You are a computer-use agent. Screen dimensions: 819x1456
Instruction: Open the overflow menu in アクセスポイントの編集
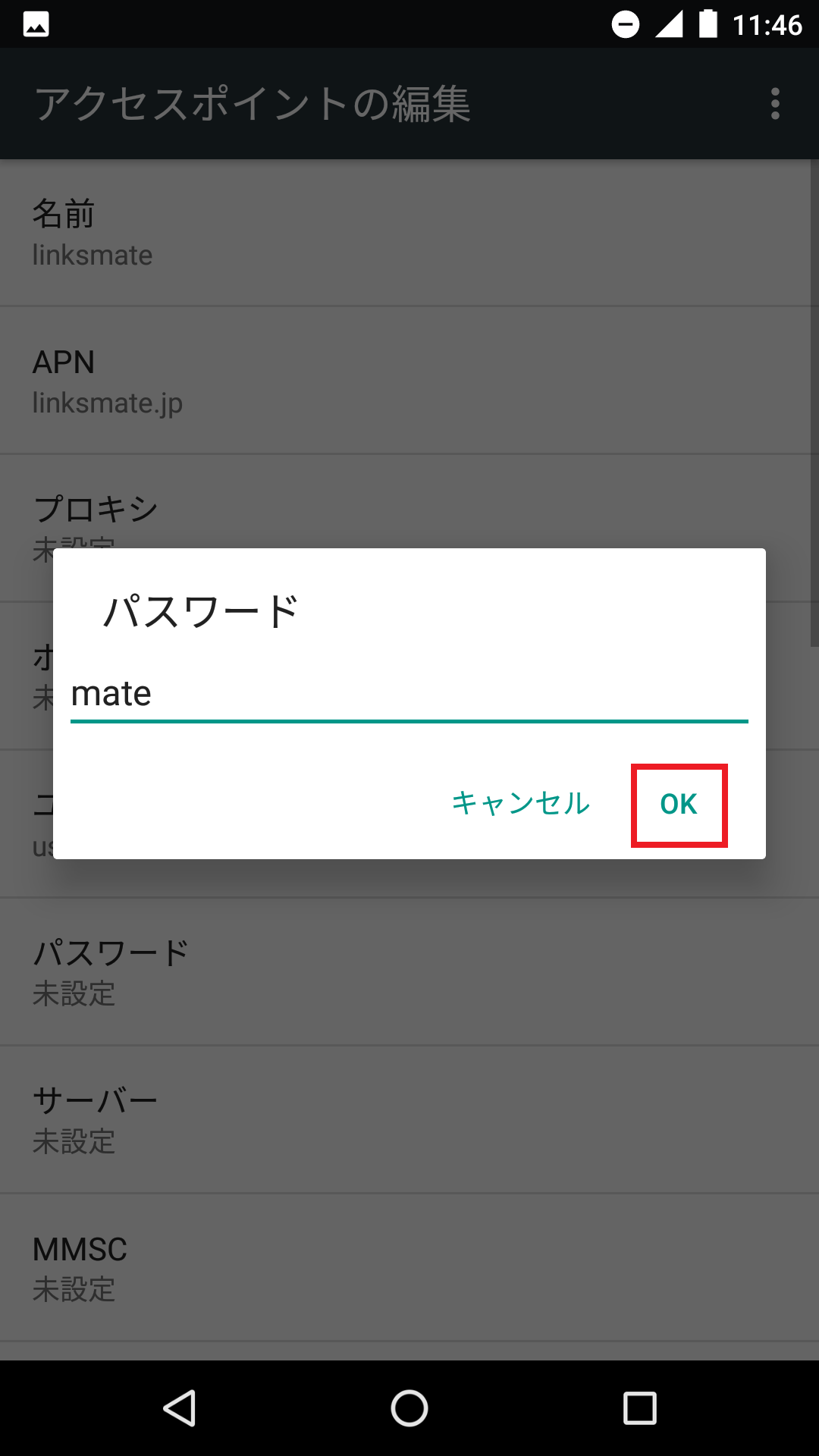pyautogui.click(x=774, y=105)
